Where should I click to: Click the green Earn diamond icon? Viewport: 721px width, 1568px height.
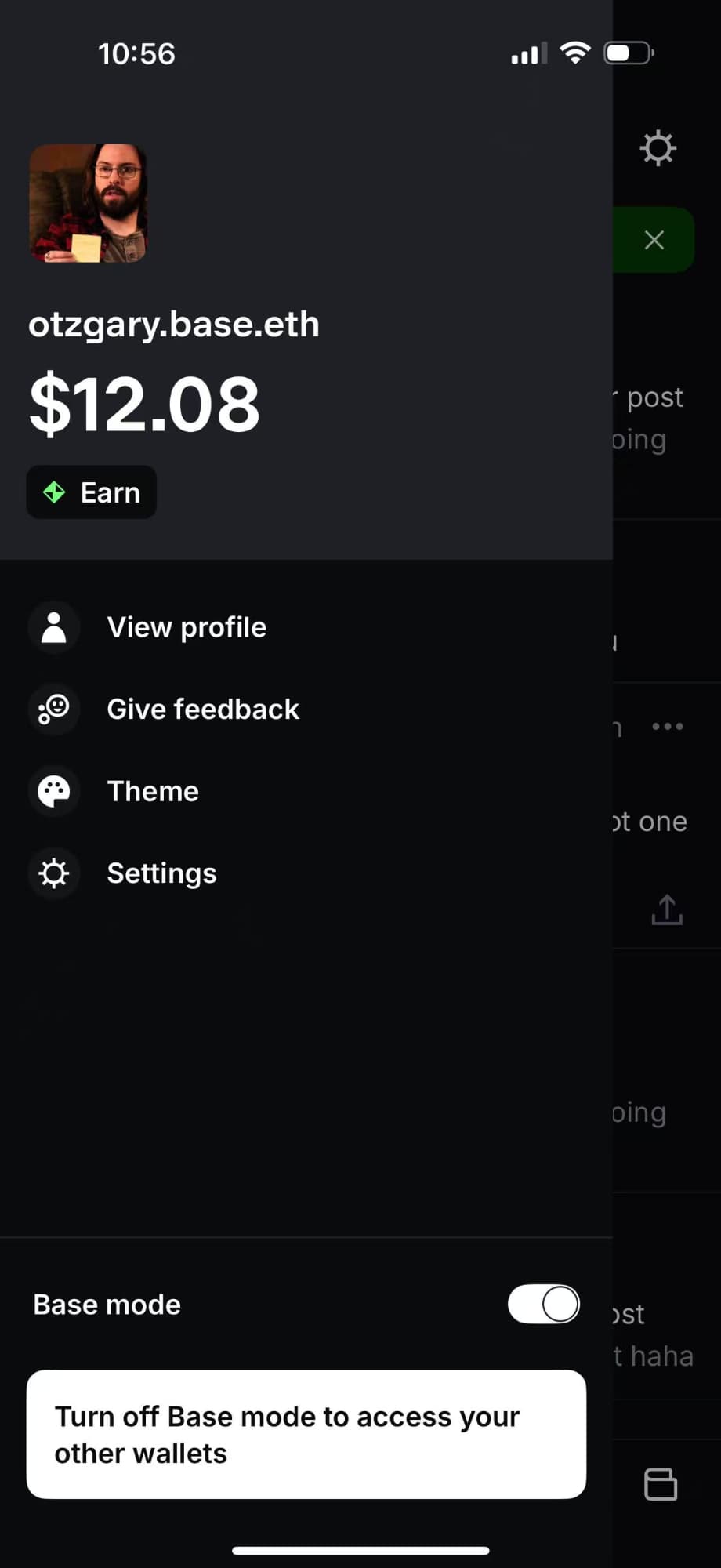click(54, 492)
